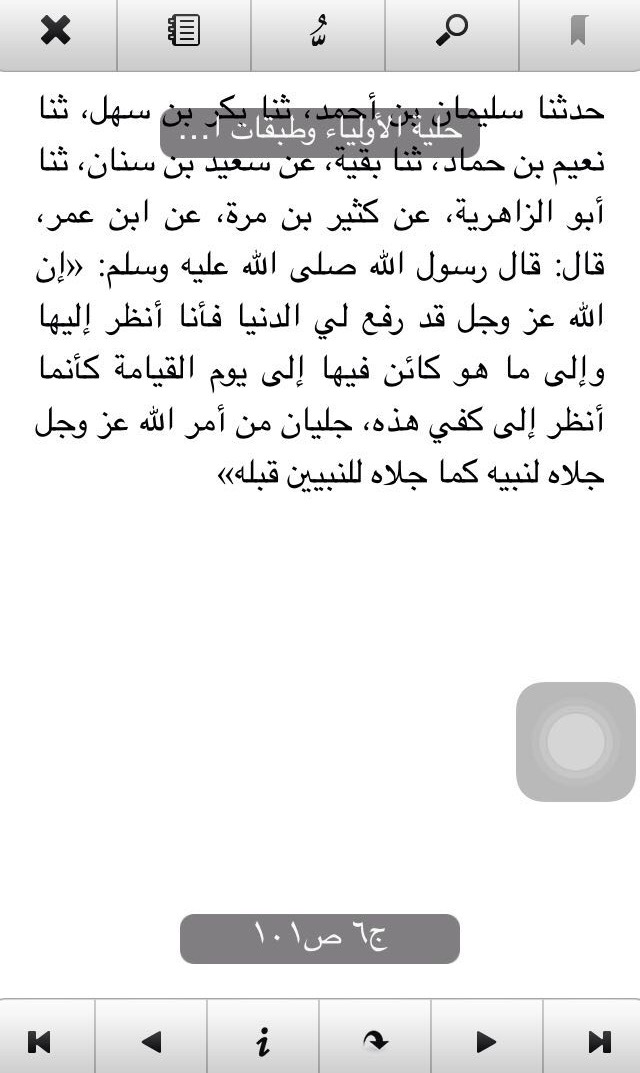Close the book reader
The width and height of the screenshot is (640, 1073).
[x=55, y=31]
